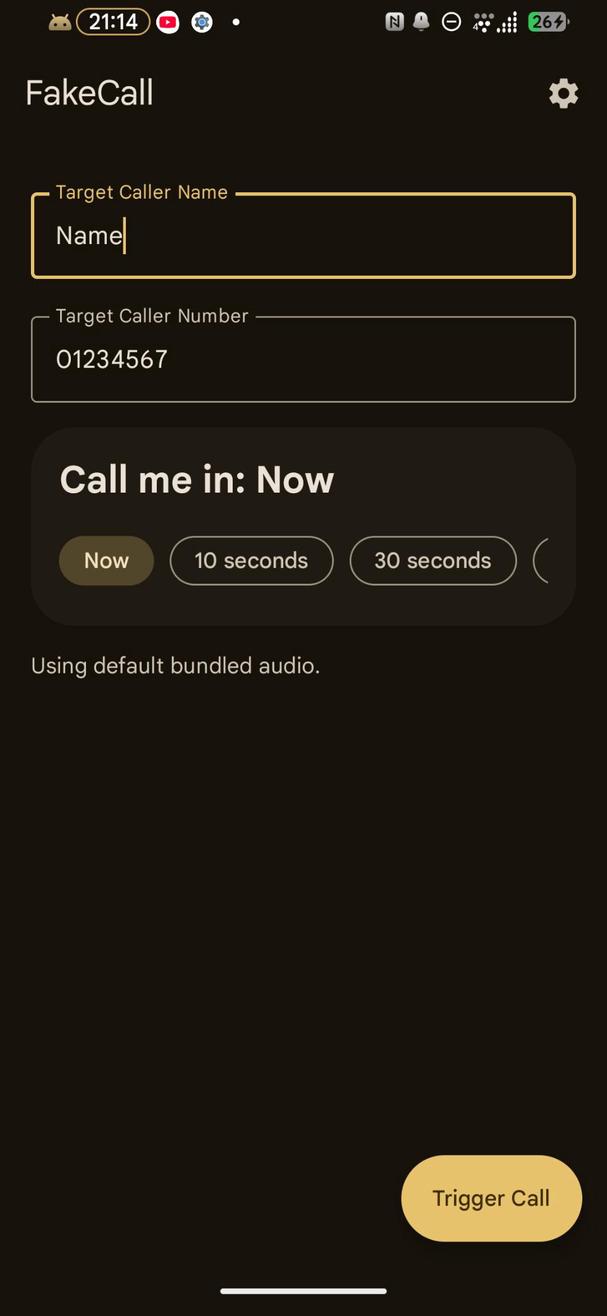
Task: Choose the 10 seconds delay chip
Action: point(251,561)
